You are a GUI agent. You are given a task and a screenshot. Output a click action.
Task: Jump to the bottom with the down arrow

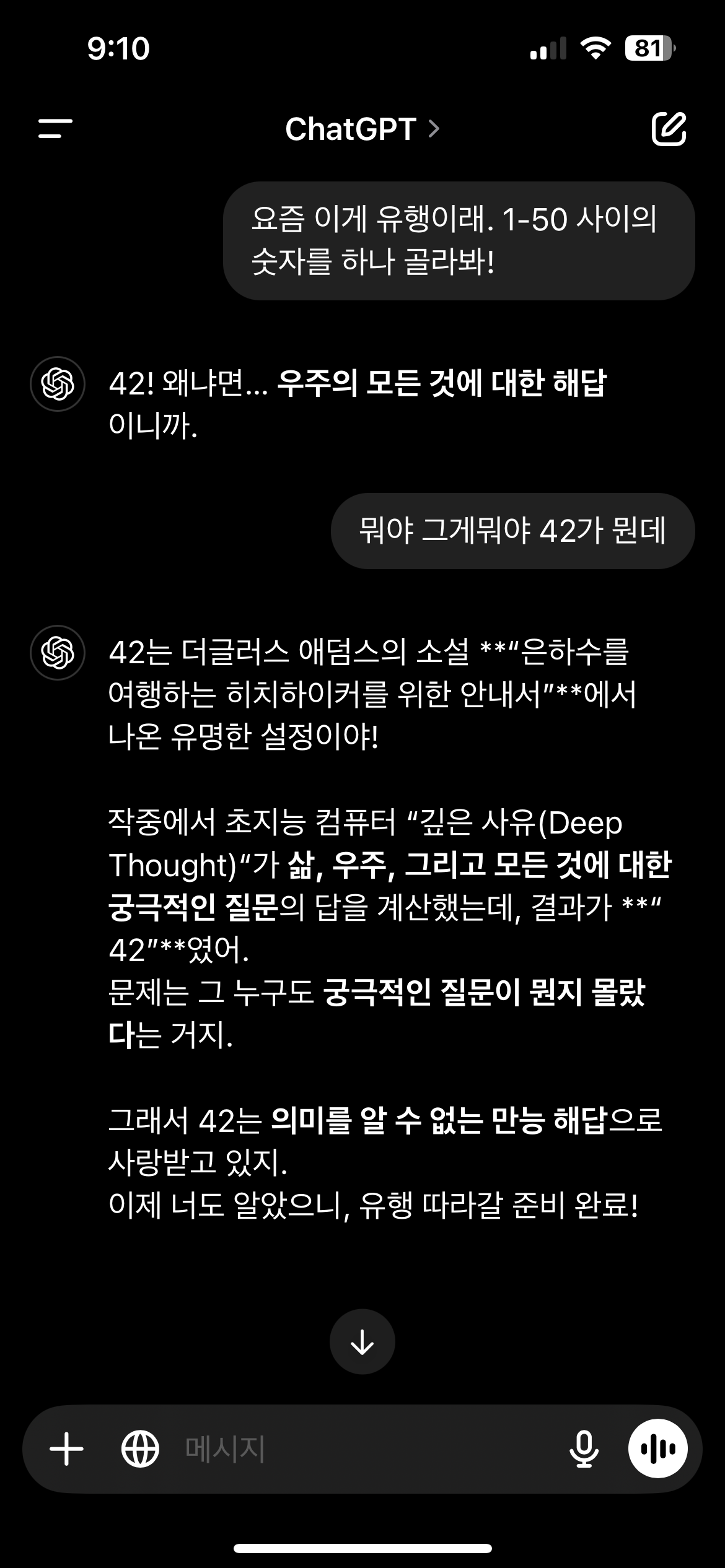point(362,1341)
